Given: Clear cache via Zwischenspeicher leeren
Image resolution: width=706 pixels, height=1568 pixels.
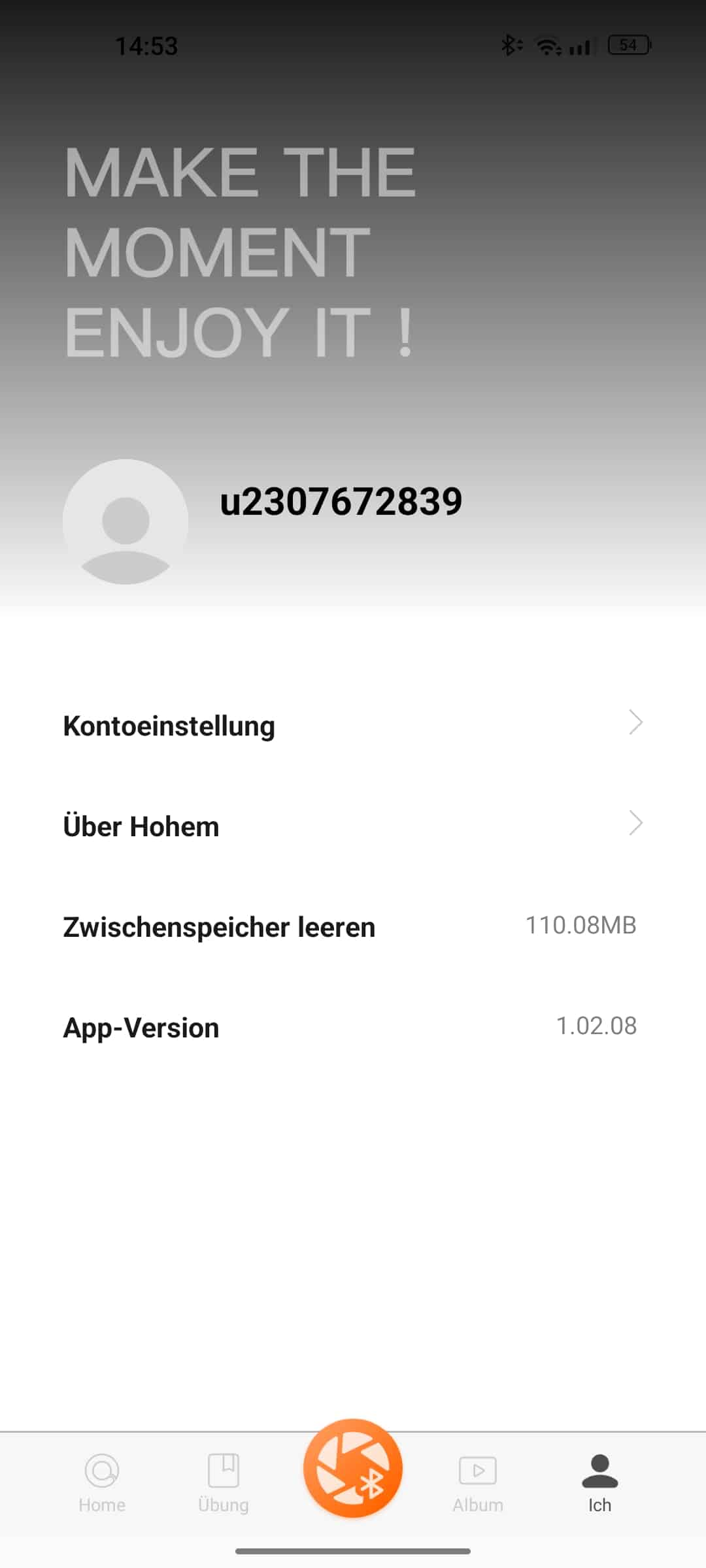Looking at the screenshot, I should [353, 926].
